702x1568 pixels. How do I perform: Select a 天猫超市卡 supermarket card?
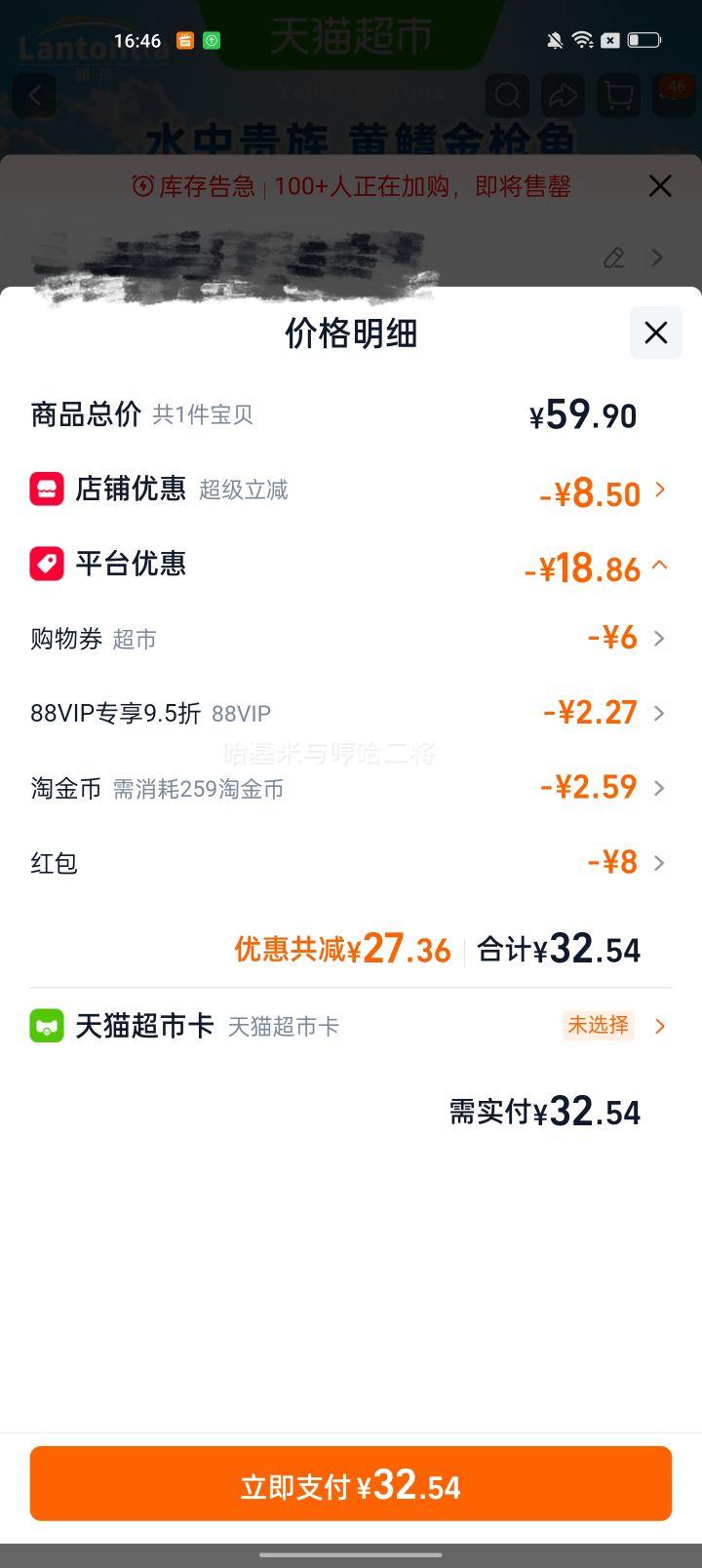(x=351, y=1026)
